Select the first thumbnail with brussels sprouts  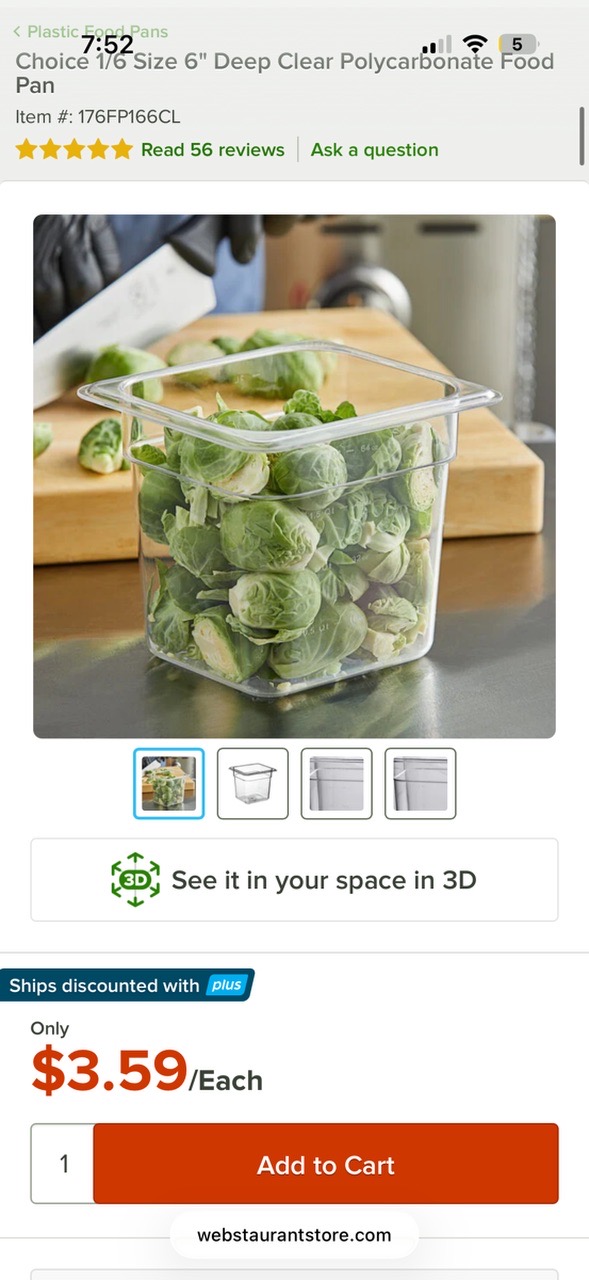tap(169, 783)
